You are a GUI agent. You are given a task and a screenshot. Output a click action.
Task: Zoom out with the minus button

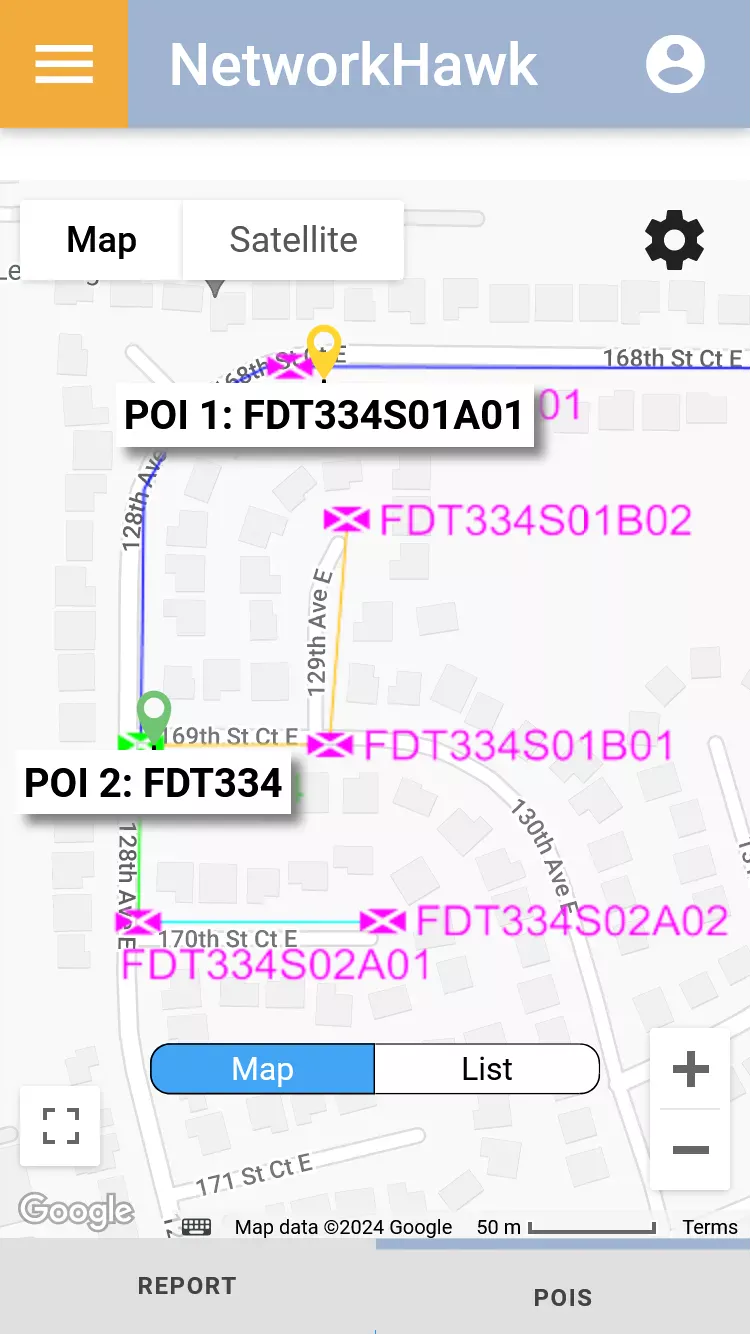coord(690,1150)
